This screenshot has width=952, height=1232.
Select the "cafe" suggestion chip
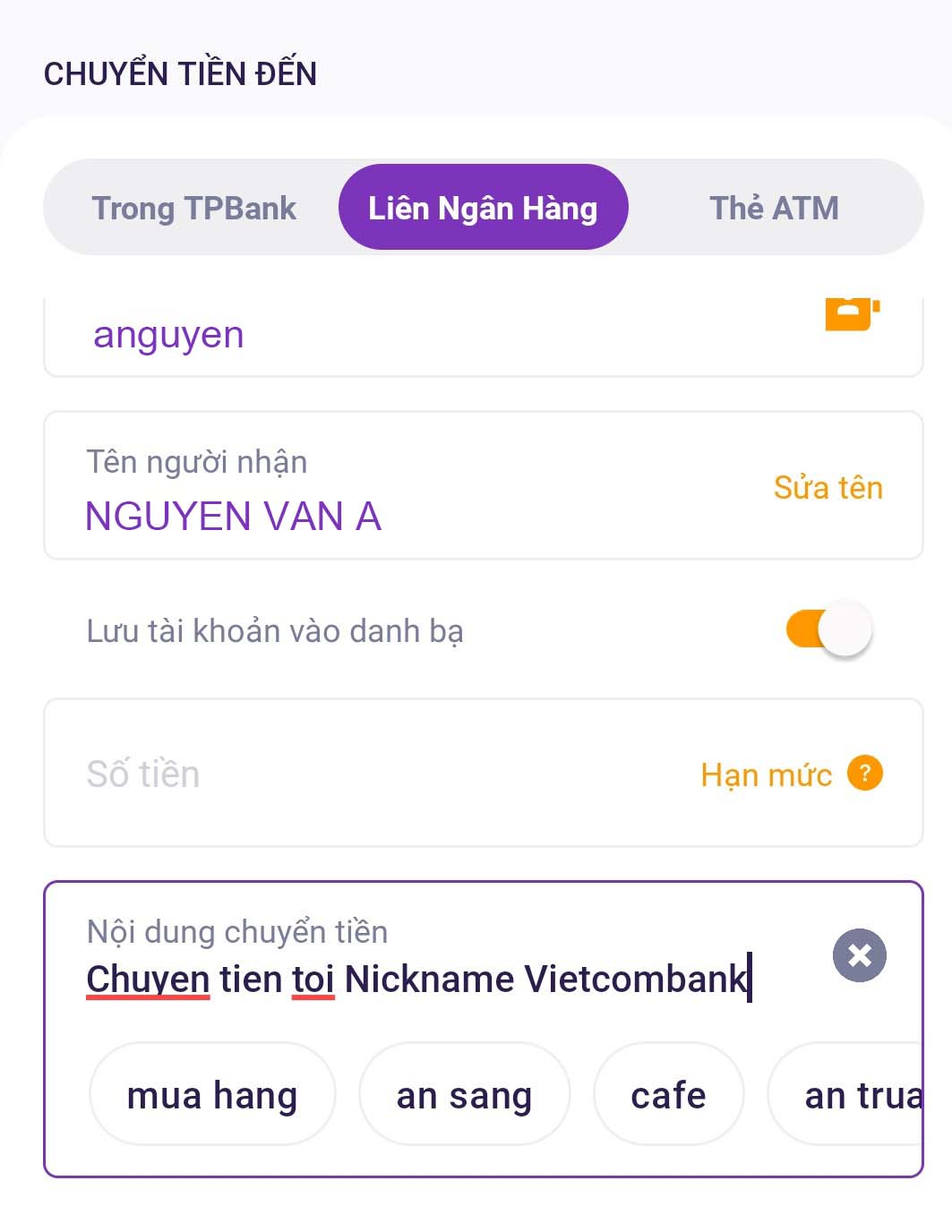[668, 1095]
